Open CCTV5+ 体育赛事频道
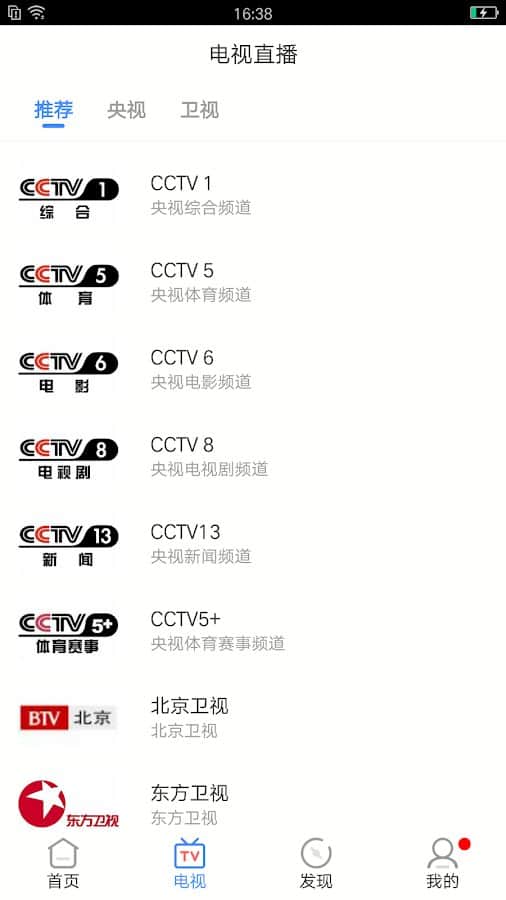The width and height of the screenshot is (506, 900). coord(253,633)
